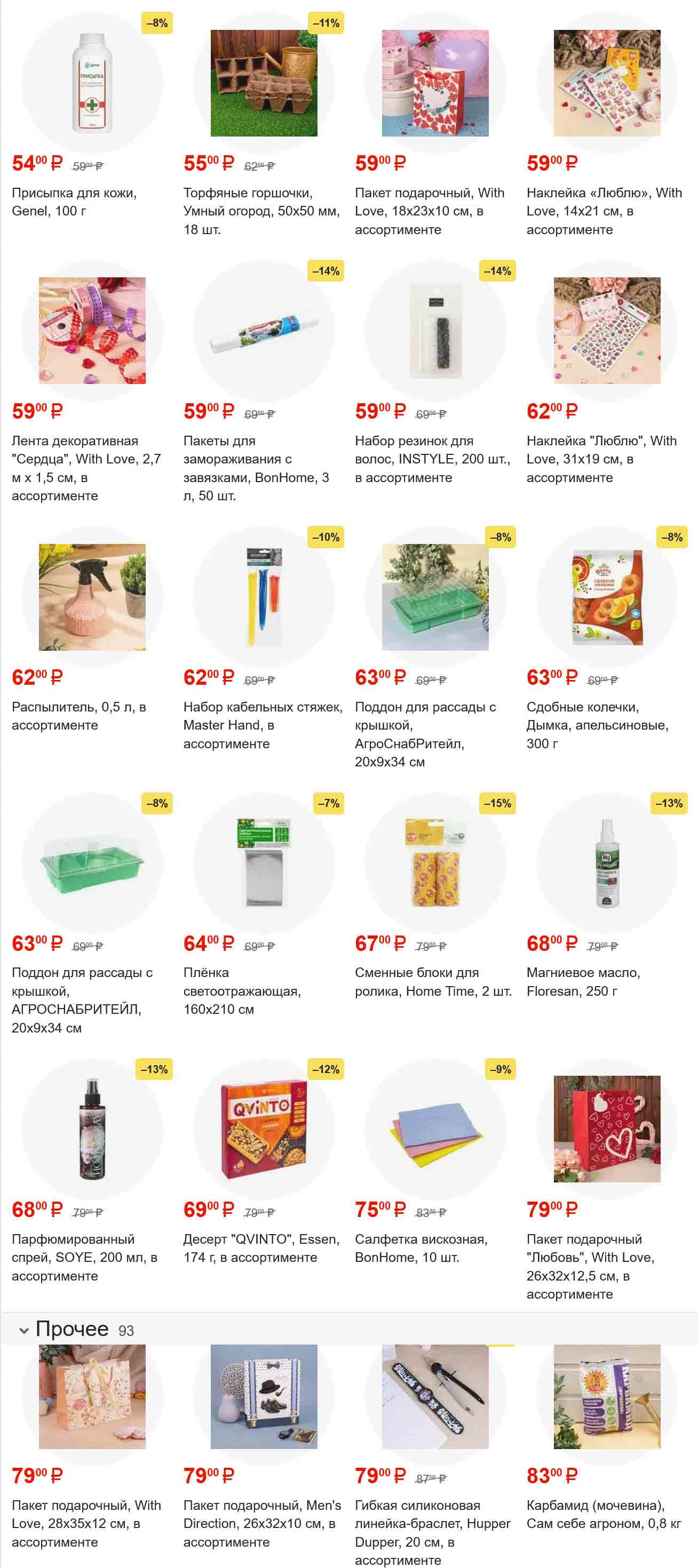This screenshot has width=698, height=1568.
Task: Open Наклейка "Люблю" 31x19 см item
Action: point(607,331)
